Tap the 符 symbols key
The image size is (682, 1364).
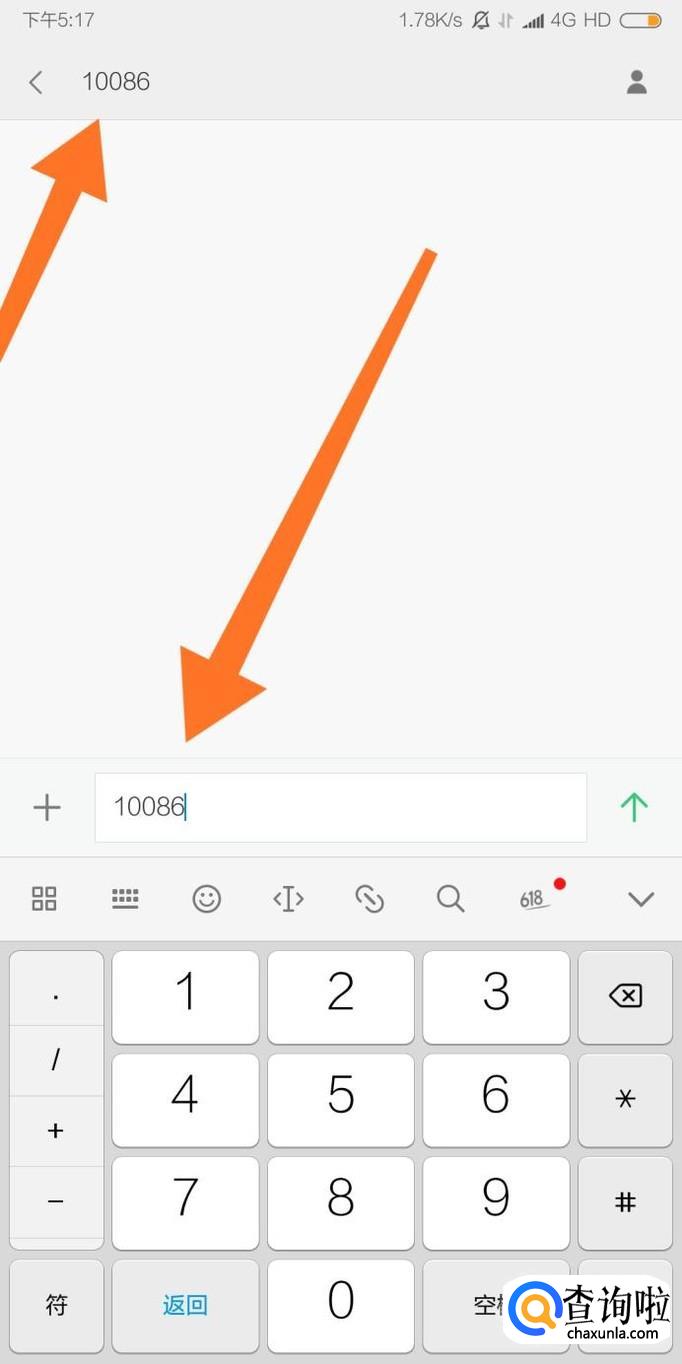pyautogui.click(x=56, y=1304)
